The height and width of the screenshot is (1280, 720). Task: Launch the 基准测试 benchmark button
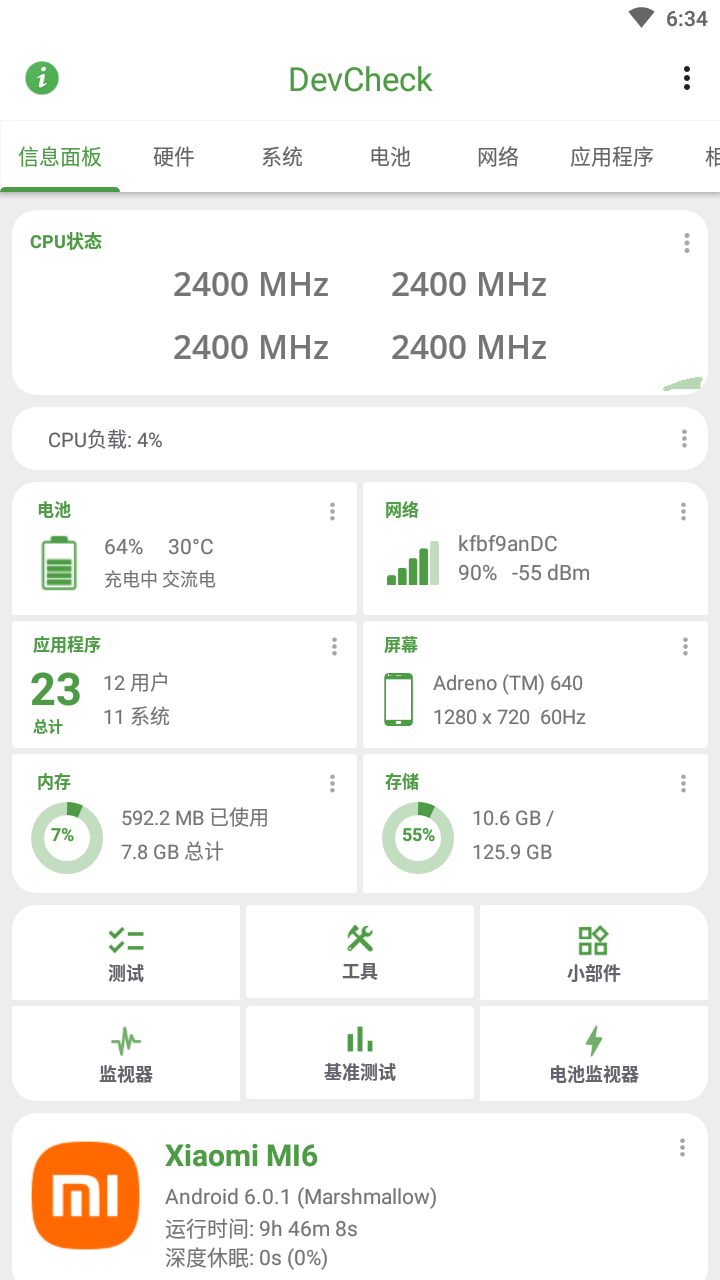360,1053
